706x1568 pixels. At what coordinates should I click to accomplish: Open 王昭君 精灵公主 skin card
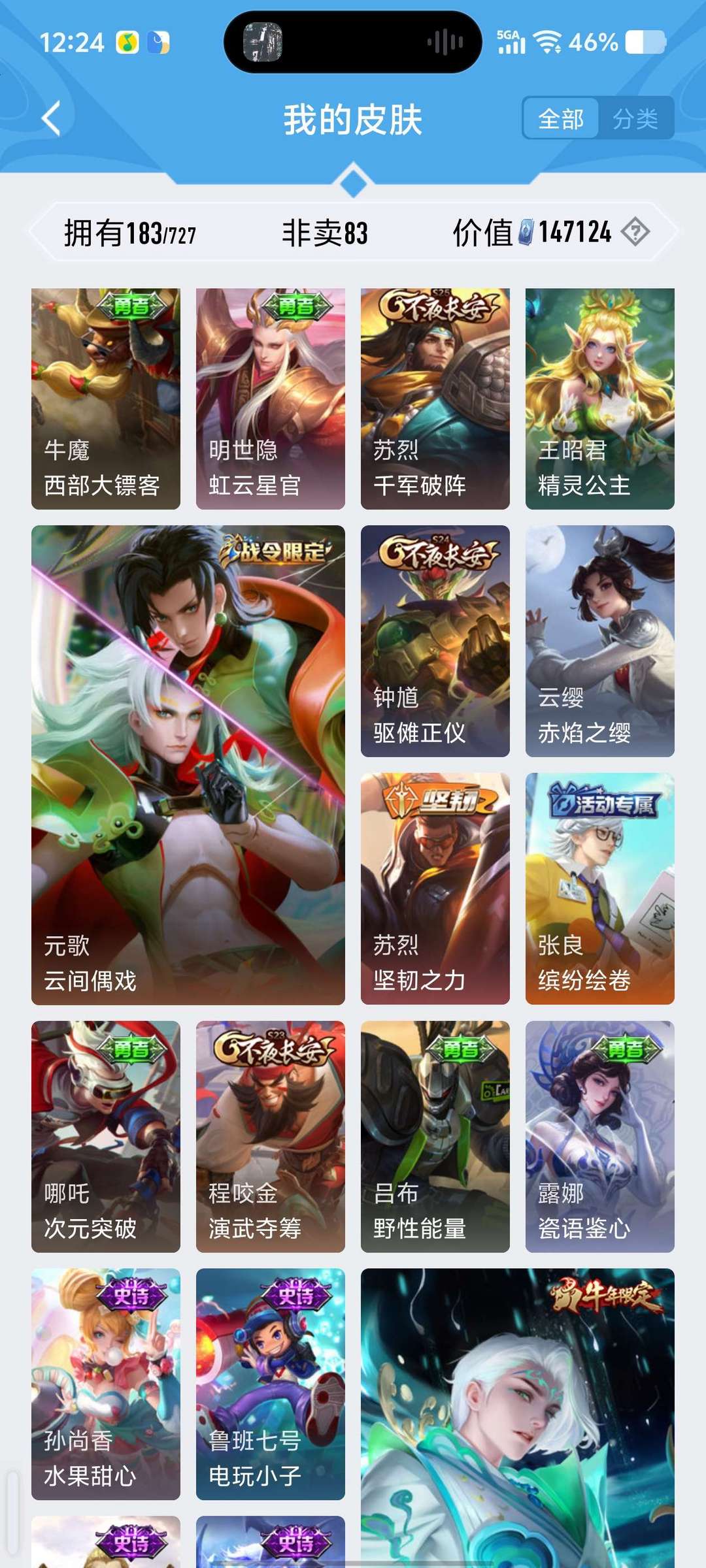[600, 399]
